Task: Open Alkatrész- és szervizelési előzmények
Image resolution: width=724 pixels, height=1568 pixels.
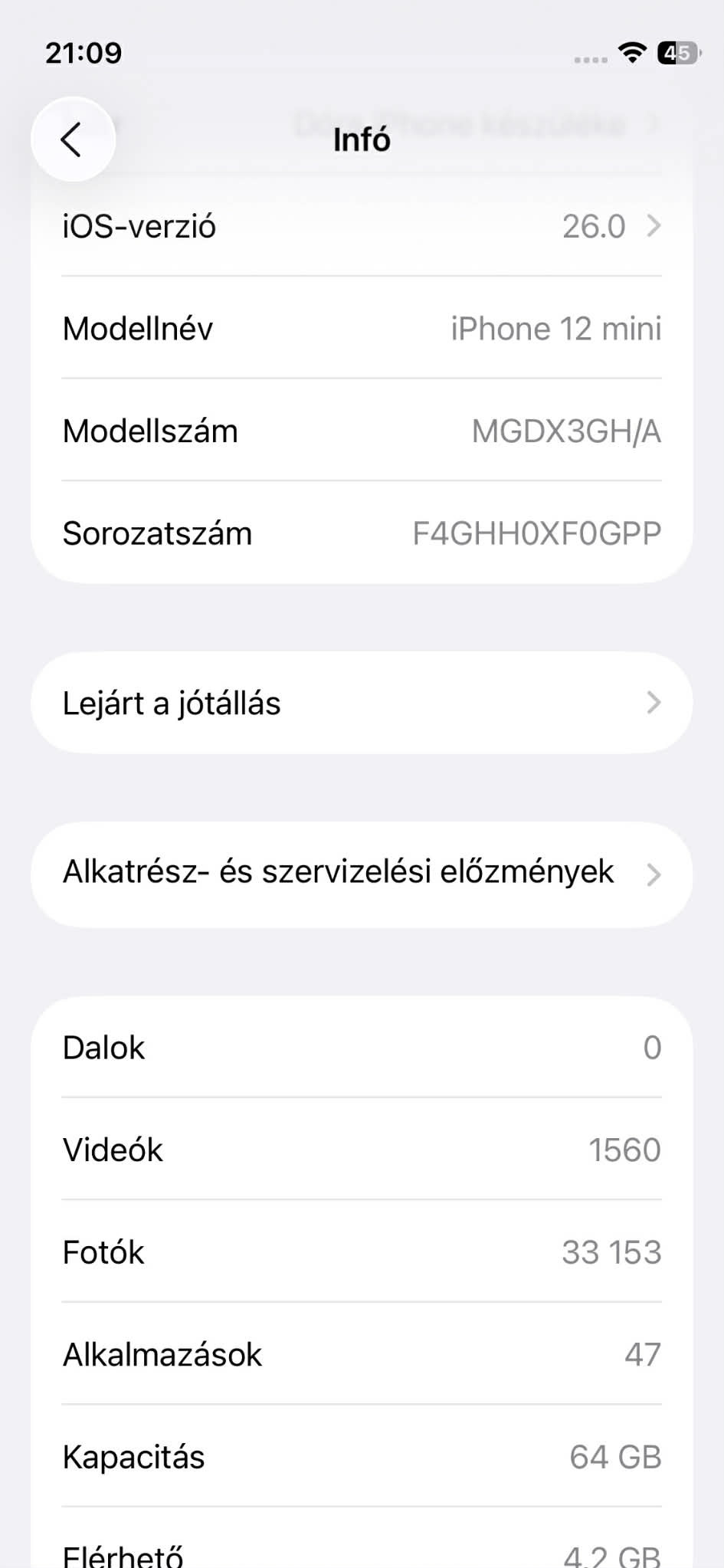Action: click(x=362, y=874)
